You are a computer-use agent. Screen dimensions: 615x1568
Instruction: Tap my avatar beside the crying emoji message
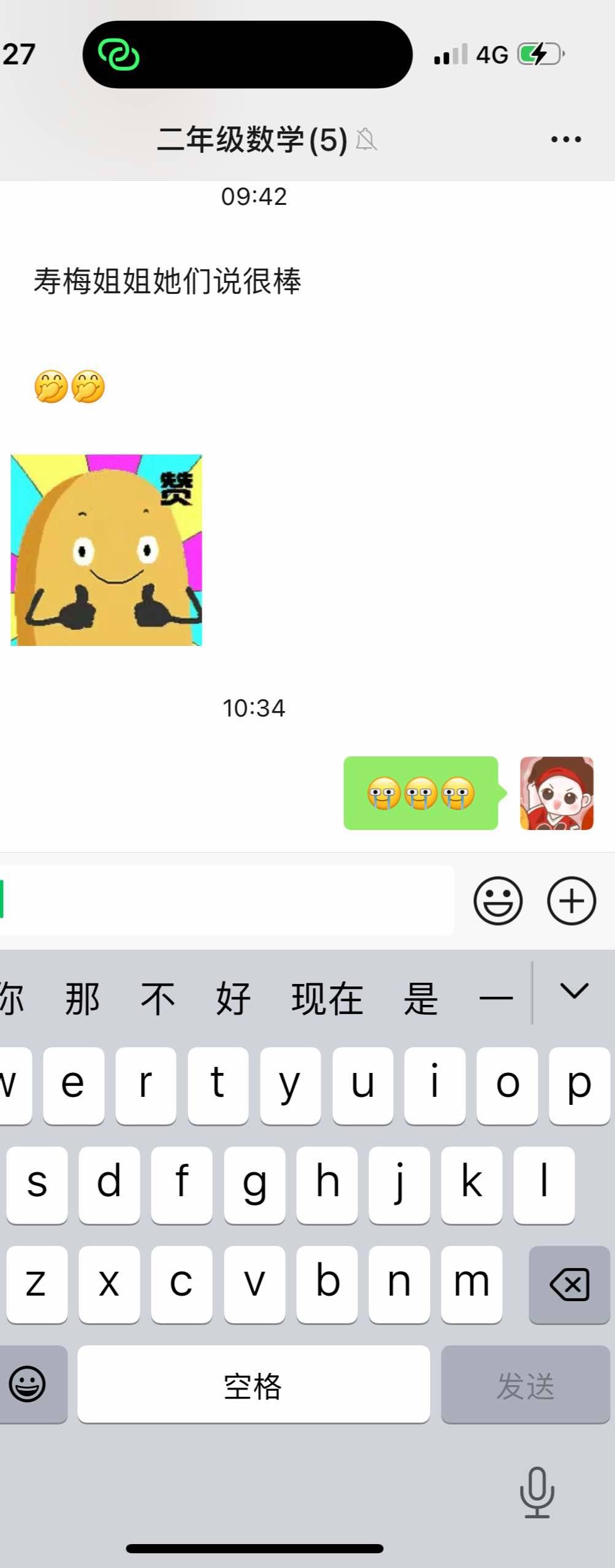(x=556, y=793)
